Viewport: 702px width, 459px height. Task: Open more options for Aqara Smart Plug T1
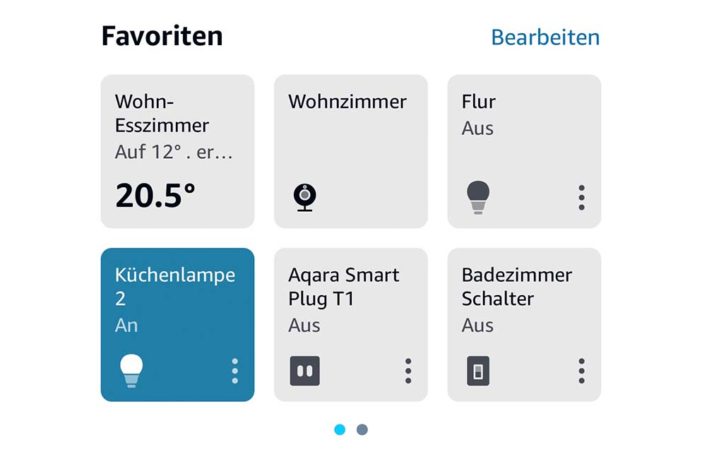[408, 370]
